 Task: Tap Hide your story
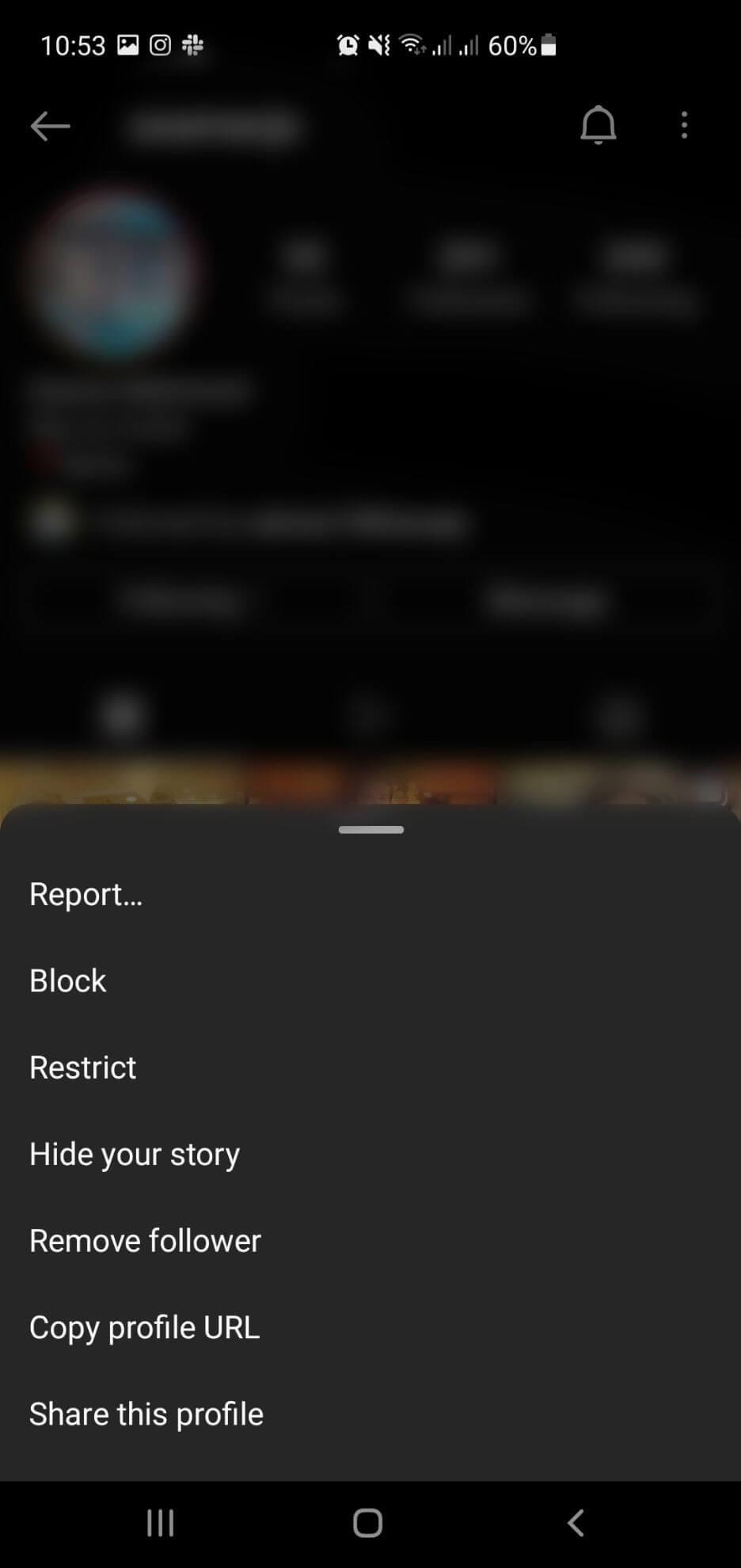(370, 1154)
